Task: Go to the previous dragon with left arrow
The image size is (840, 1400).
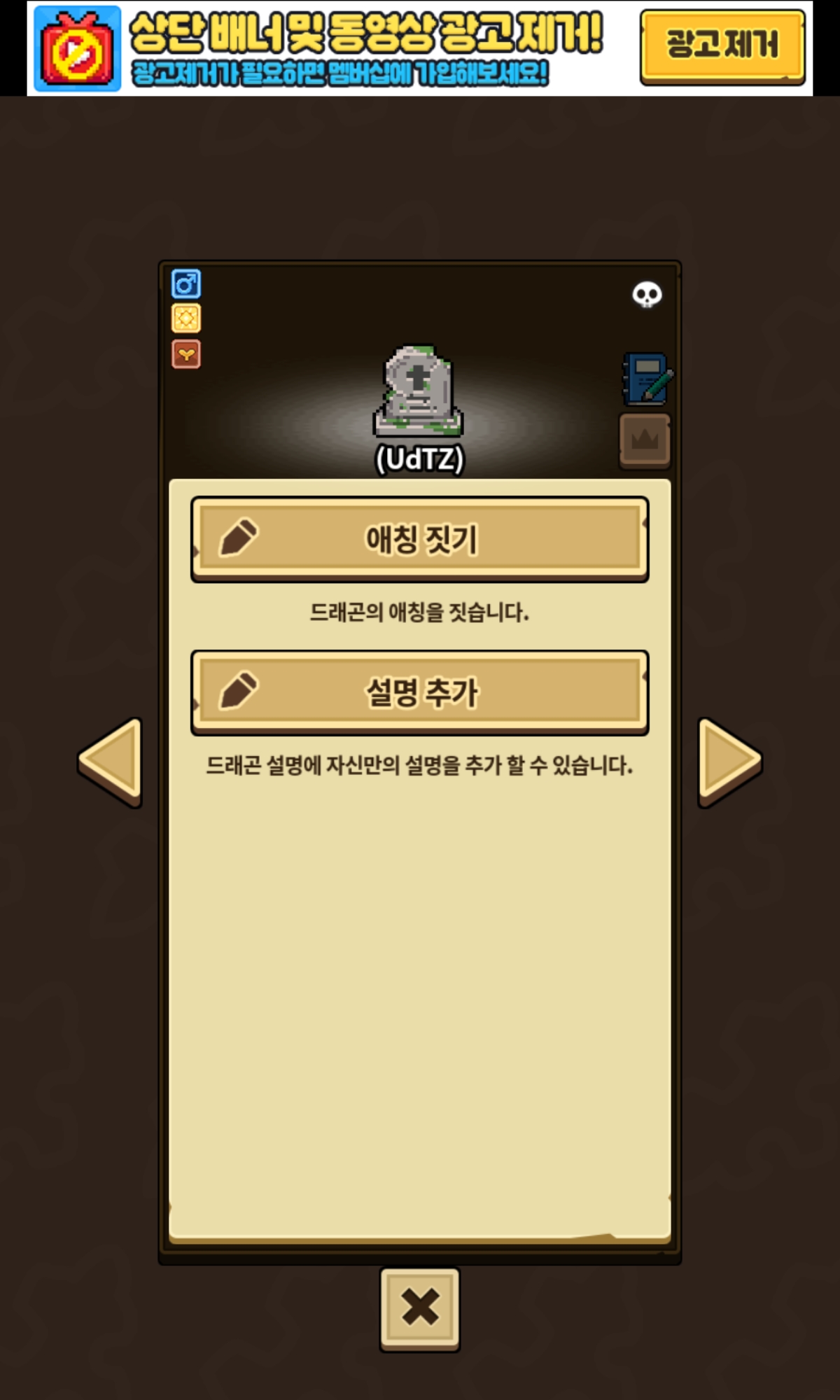Action: (112, 762)
